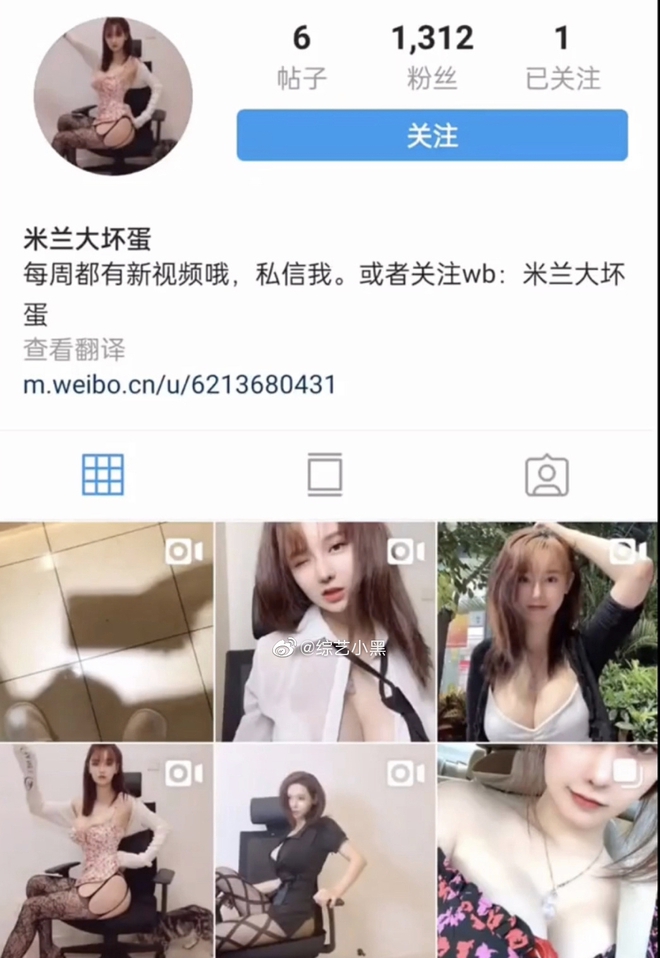The width and height of the screenshot is (660, 958).
Task: Switch to the grid view tab
Action: [x=103, y=474]
